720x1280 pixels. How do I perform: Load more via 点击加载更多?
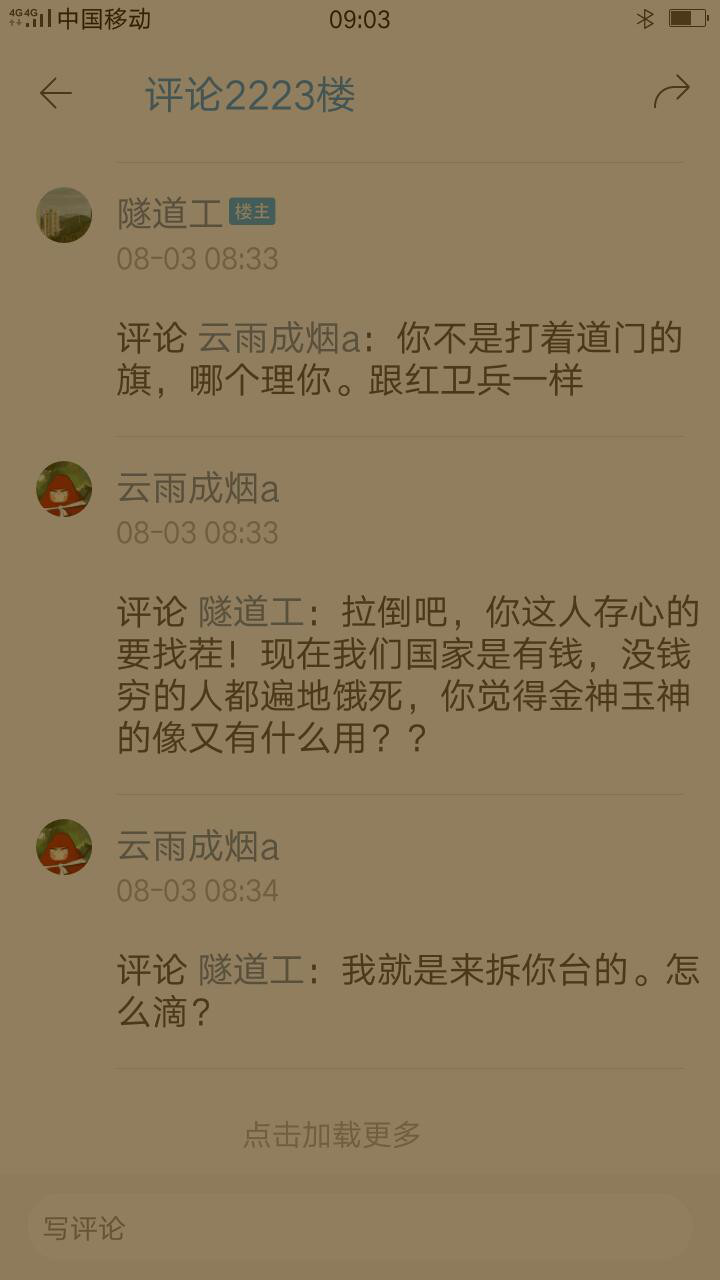click(332, 1134)
